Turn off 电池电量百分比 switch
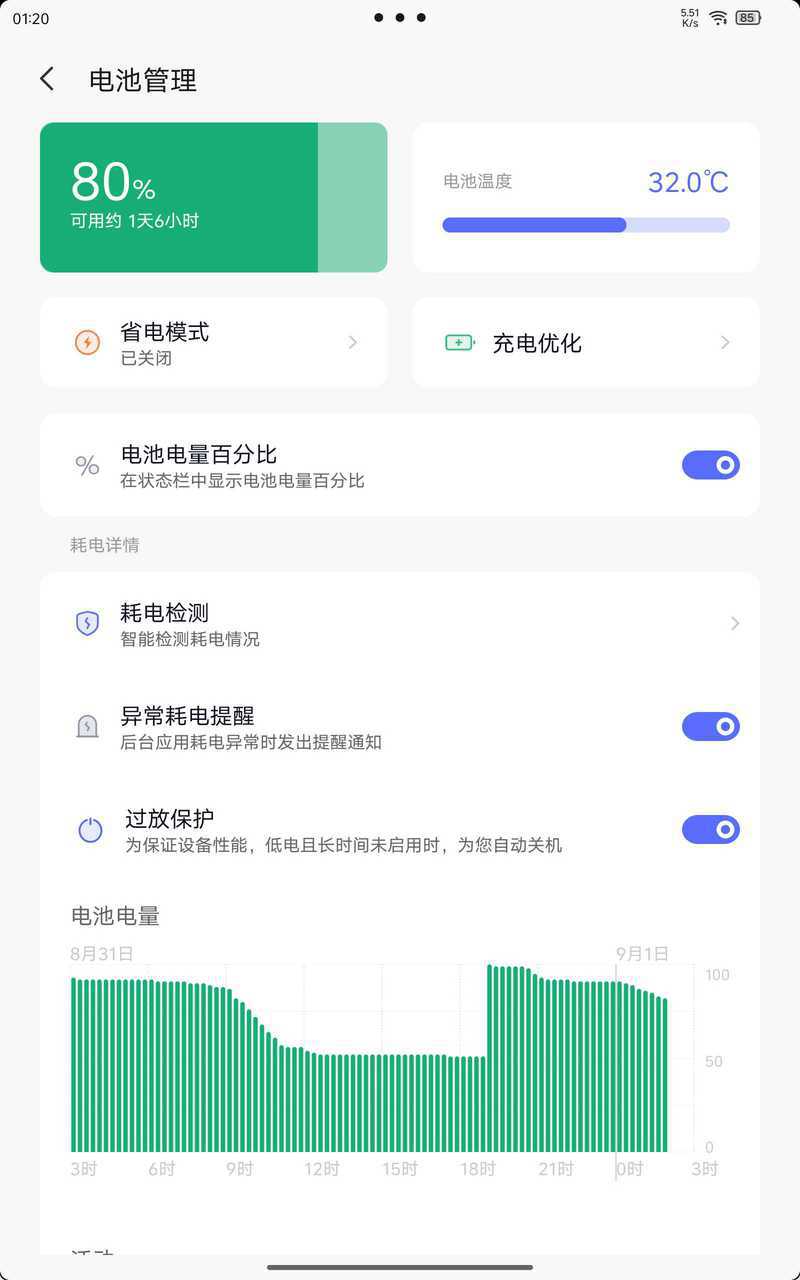 (710, 465)
